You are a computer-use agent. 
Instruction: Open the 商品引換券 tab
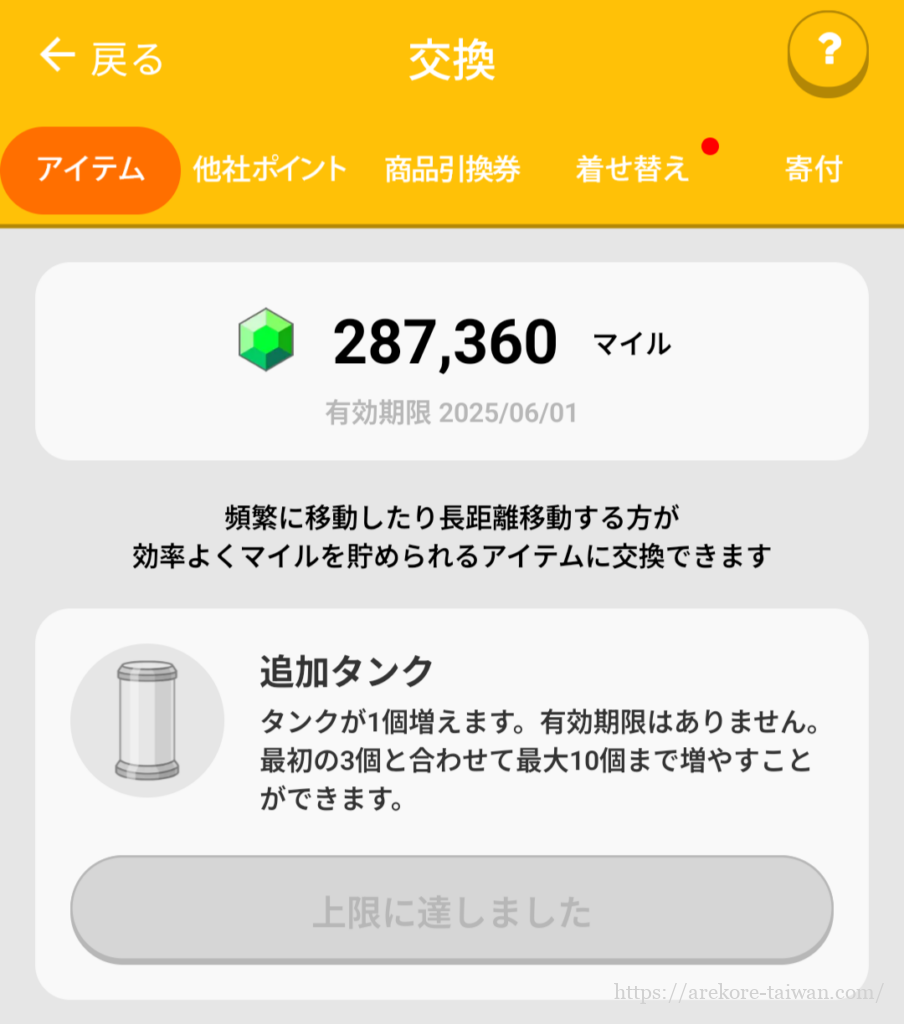point(452,170)
